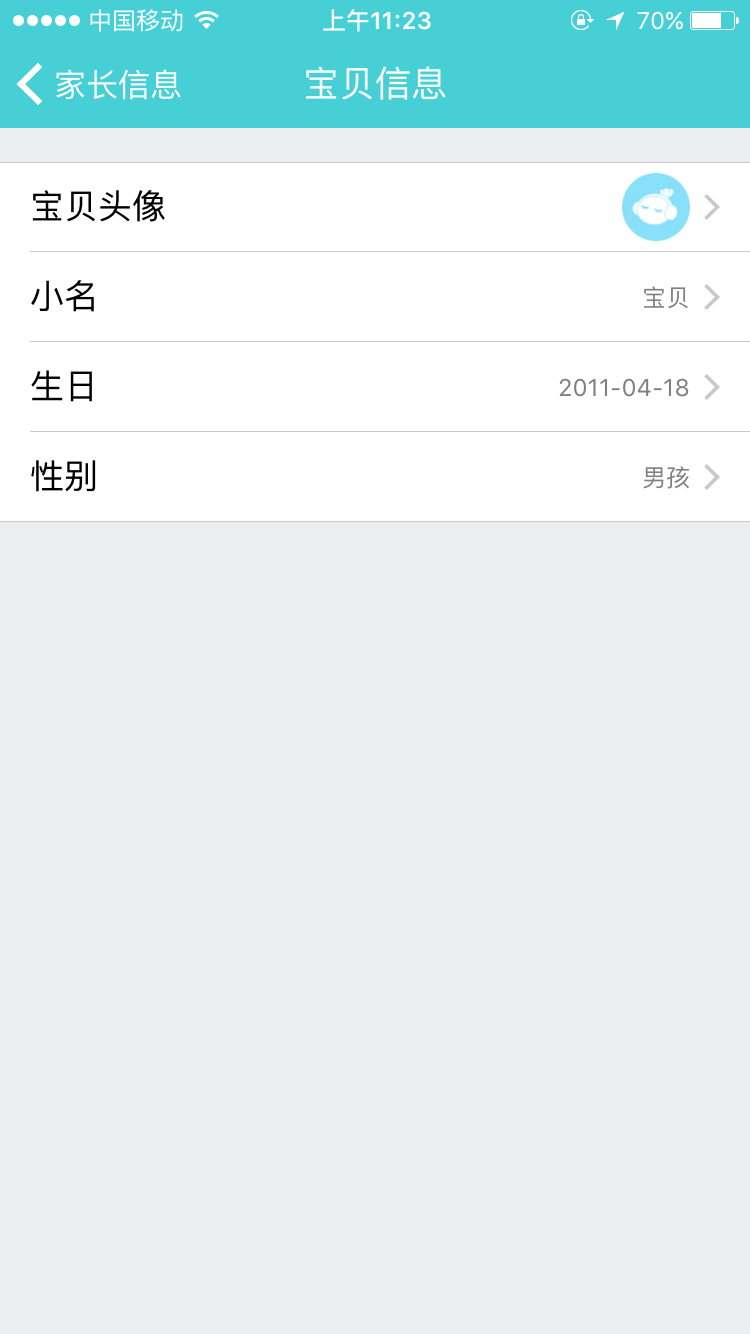Go back to 家长信息
The image size is (750, 1334).
tap(98, 84)
